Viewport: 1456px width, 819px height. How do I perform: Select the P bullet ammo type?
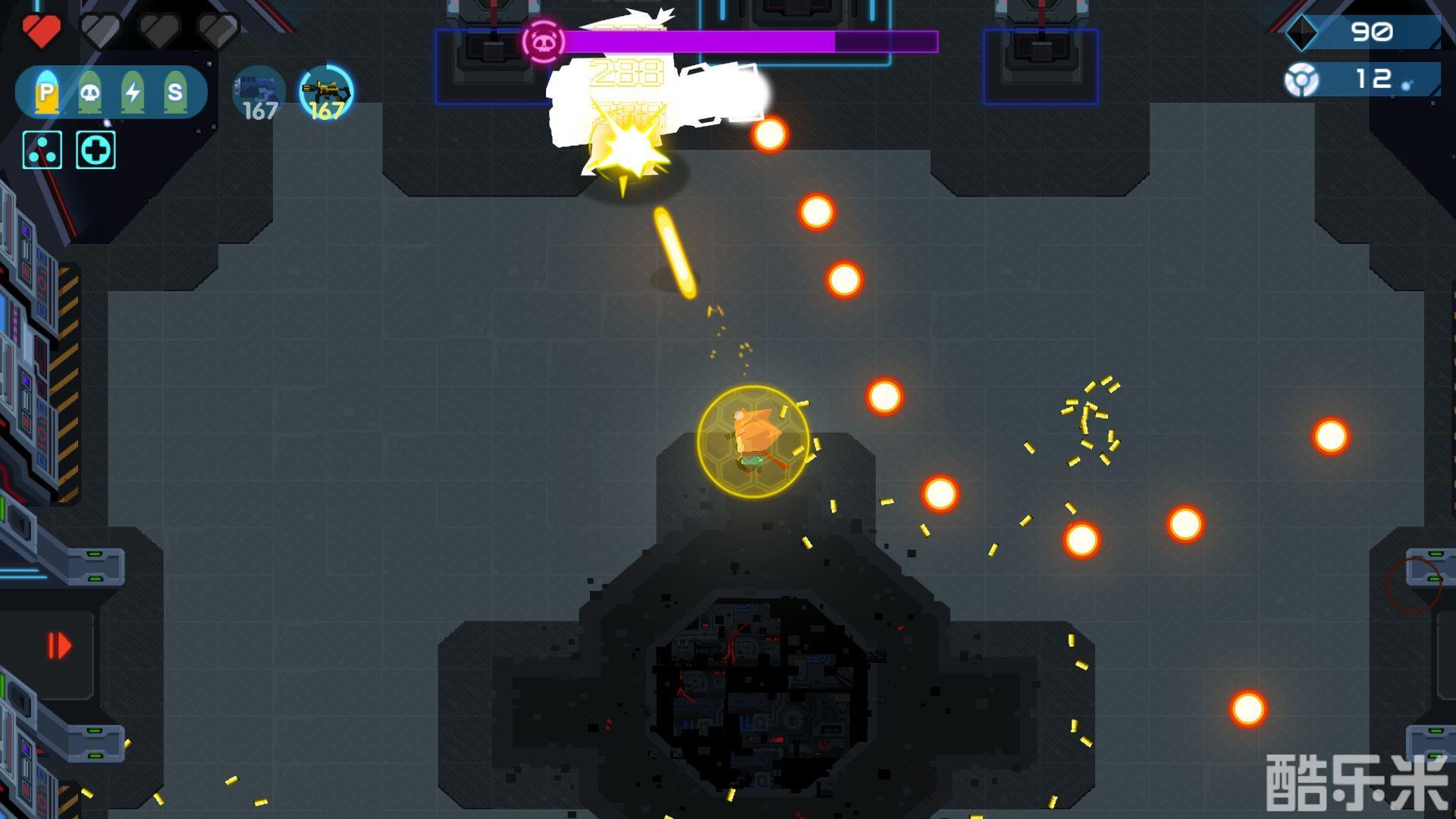coord(46,93)
